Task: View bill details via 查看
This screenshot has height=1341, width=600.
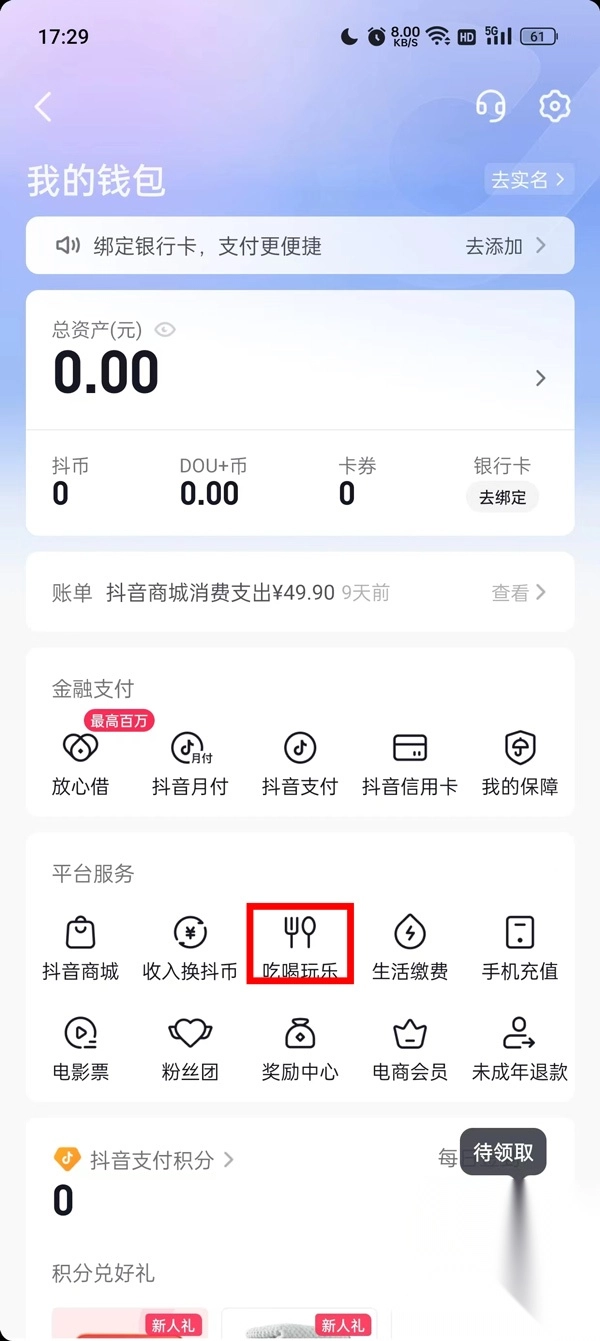Action: 518,593
